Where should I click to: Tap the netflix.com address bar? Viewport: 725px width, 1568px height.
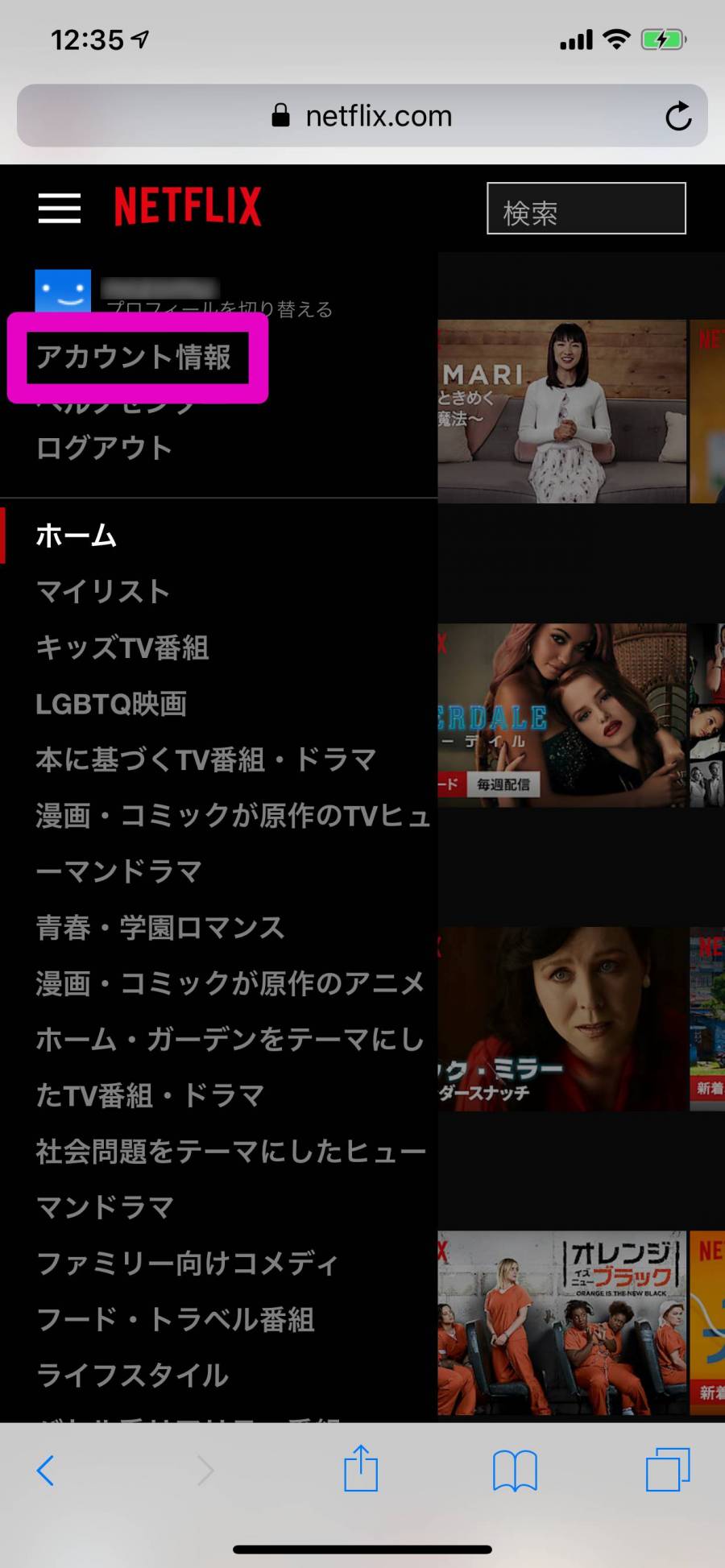click(362, 116)
